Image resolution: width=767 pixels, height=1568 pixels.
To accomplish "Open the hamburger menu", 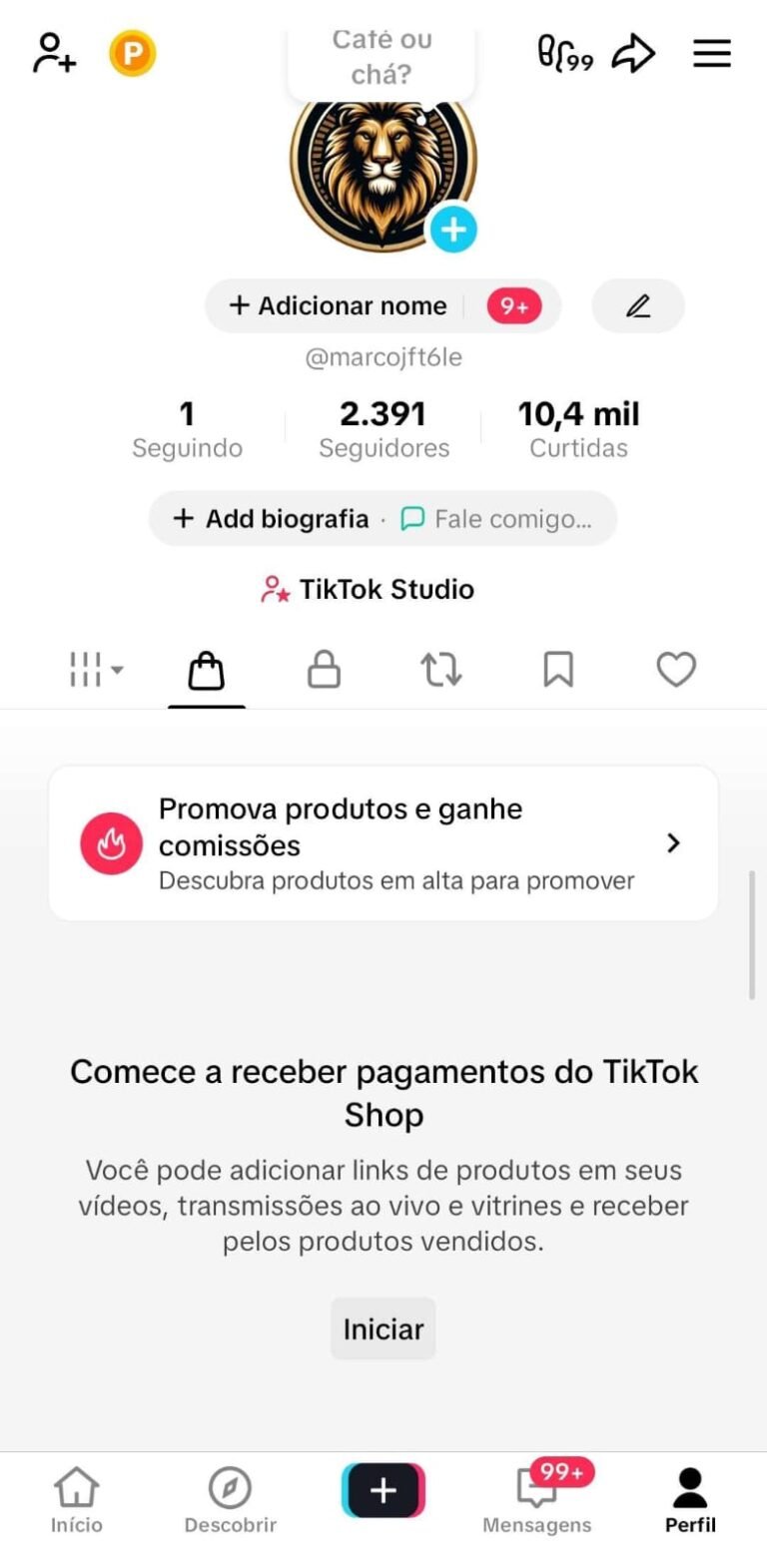I will [x=712, y=53].
